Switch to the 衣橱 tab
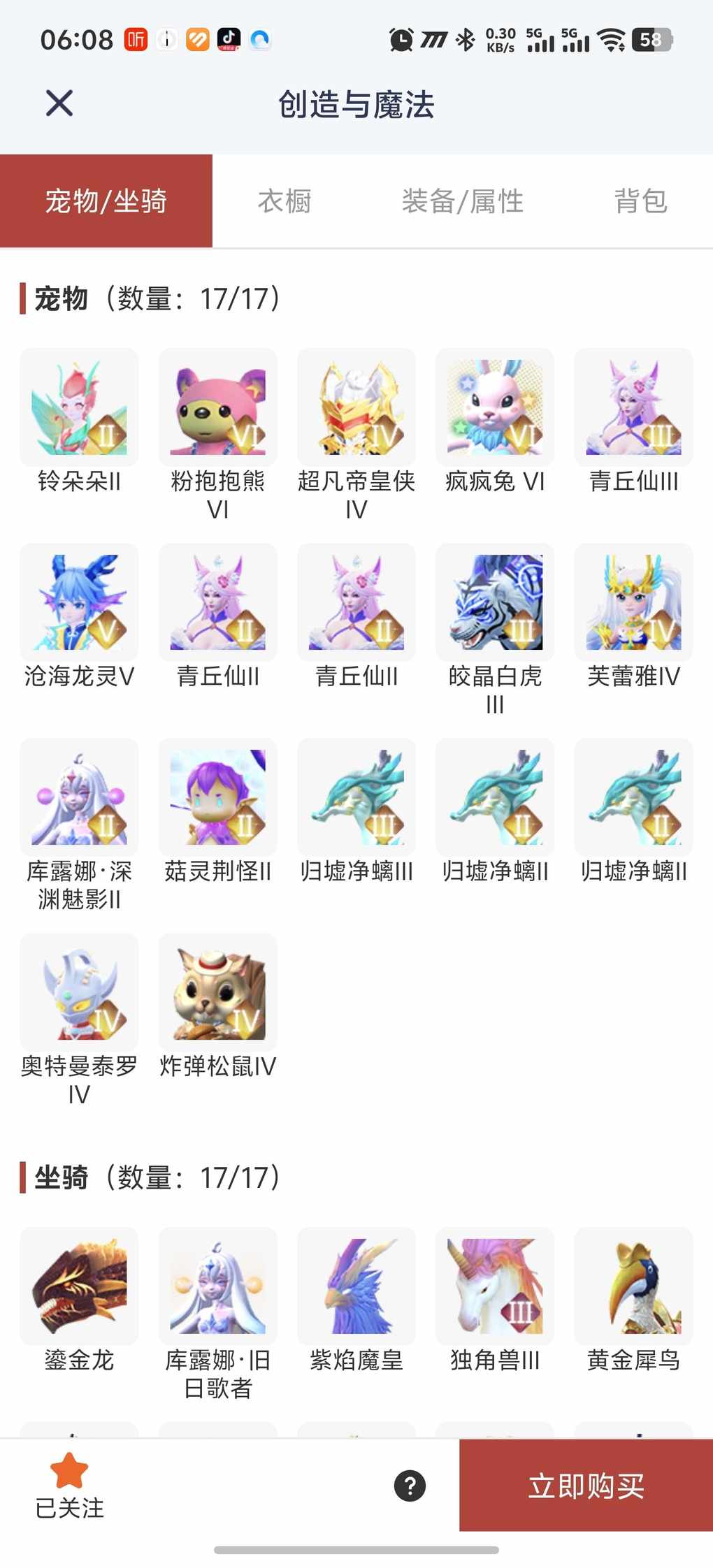 coord(285,201)
